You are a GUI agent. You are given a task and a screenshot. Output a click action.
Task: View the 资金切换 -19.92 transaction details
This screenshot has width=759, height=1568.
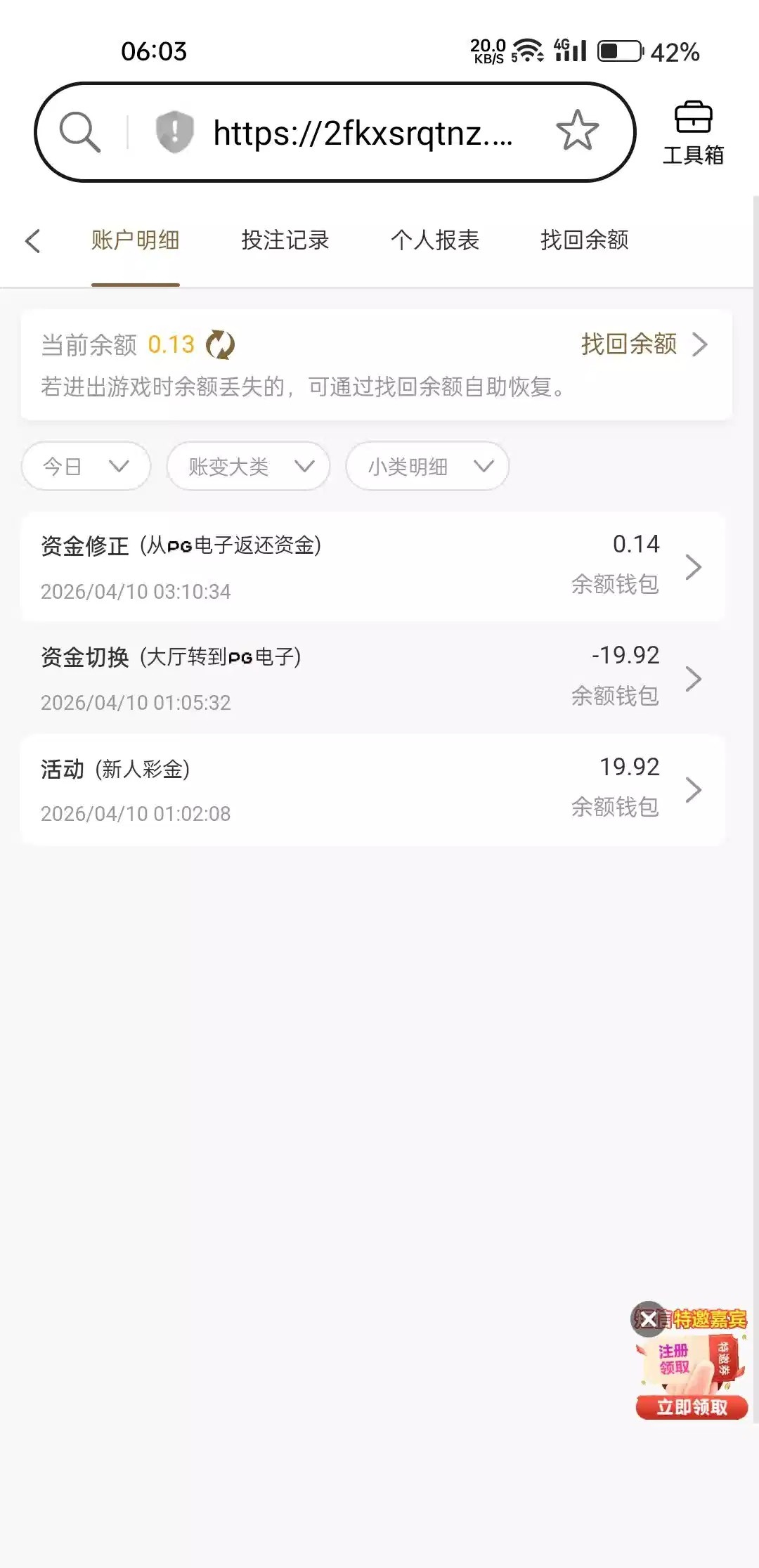(372, 678)
